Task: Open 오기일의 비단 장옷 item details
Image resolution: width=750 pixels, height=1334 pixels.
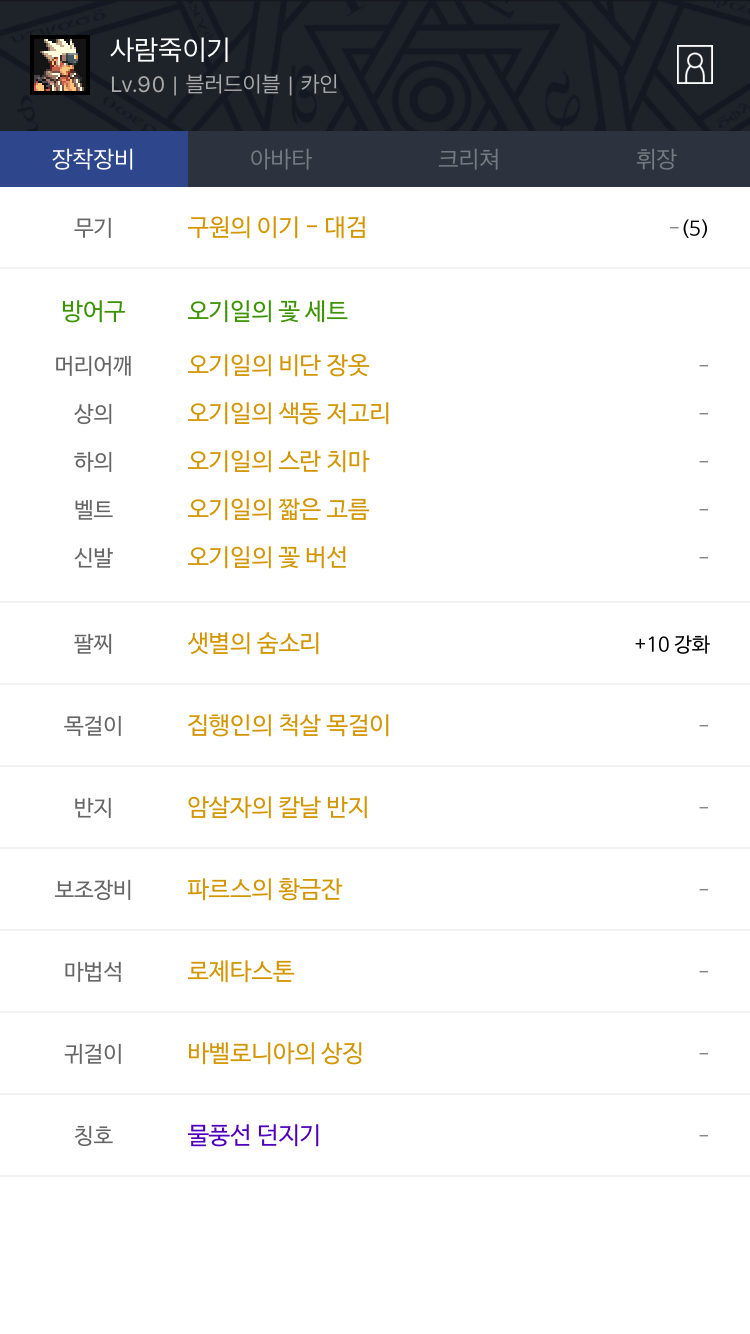Action: [x=278, y=365]
